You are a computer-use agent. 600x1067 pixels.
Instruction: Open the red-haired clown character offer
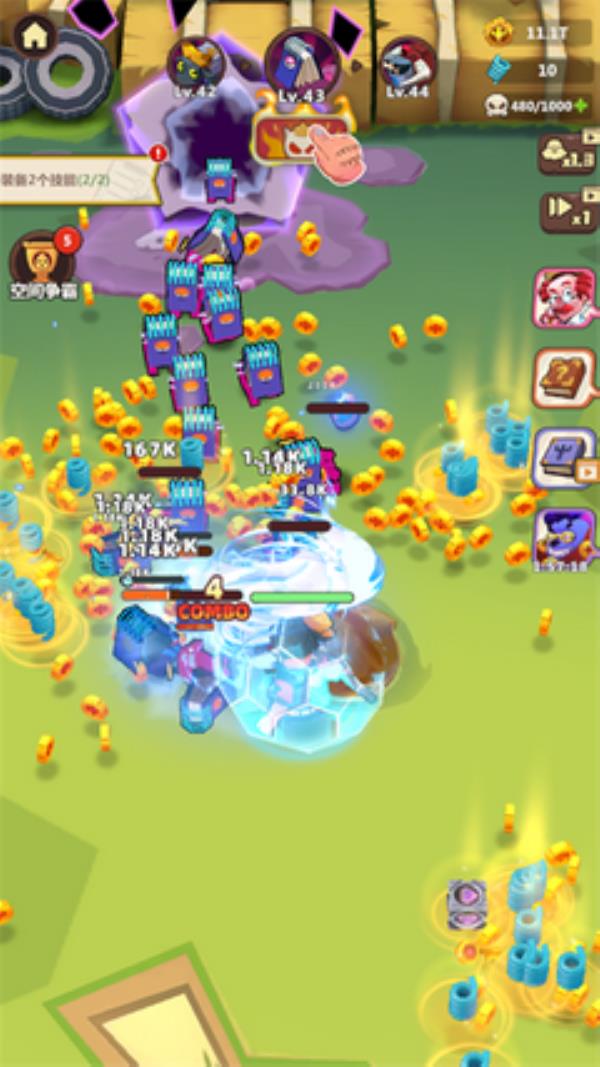(564, 297)
